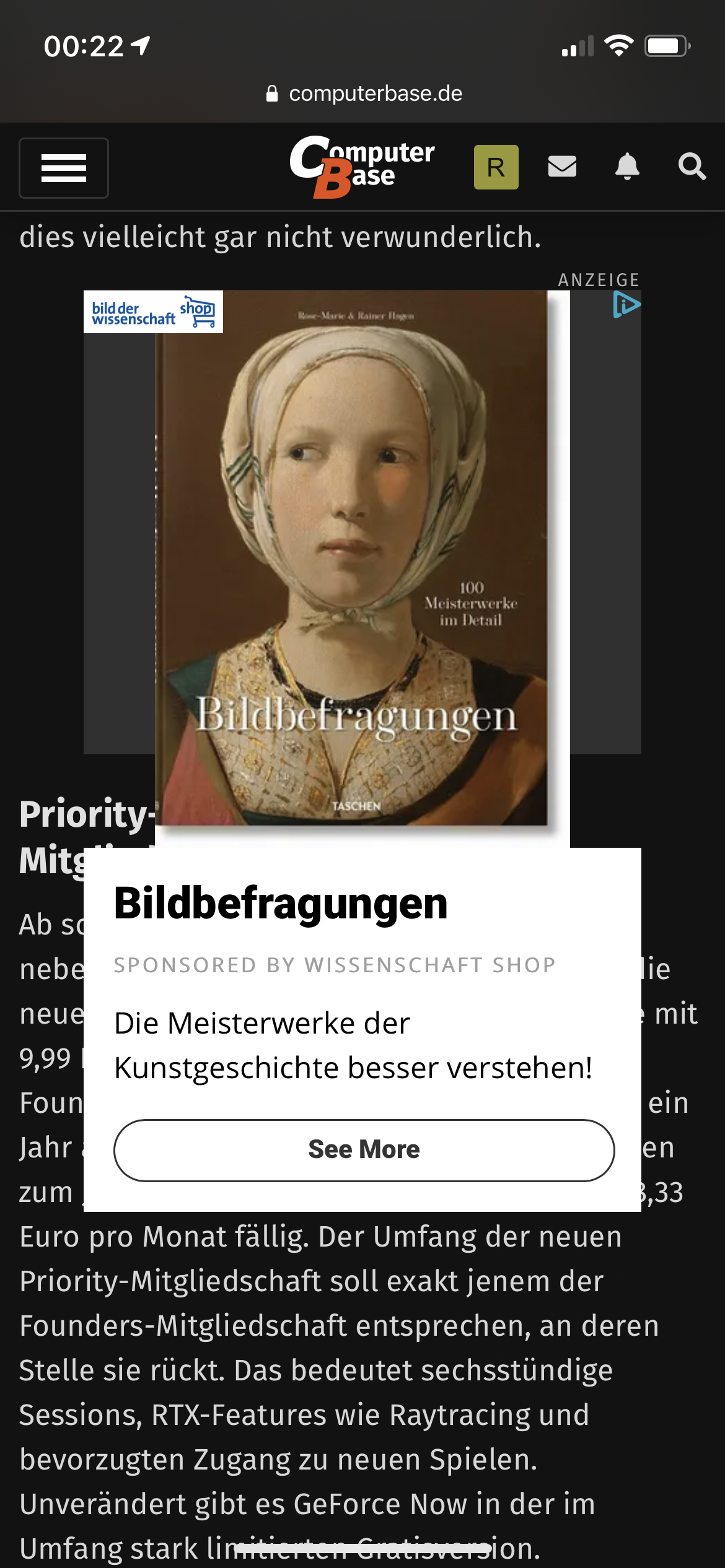
Task: Open the hamburger navigation menu
Action: pyautogui.click(x=64, y=168)
